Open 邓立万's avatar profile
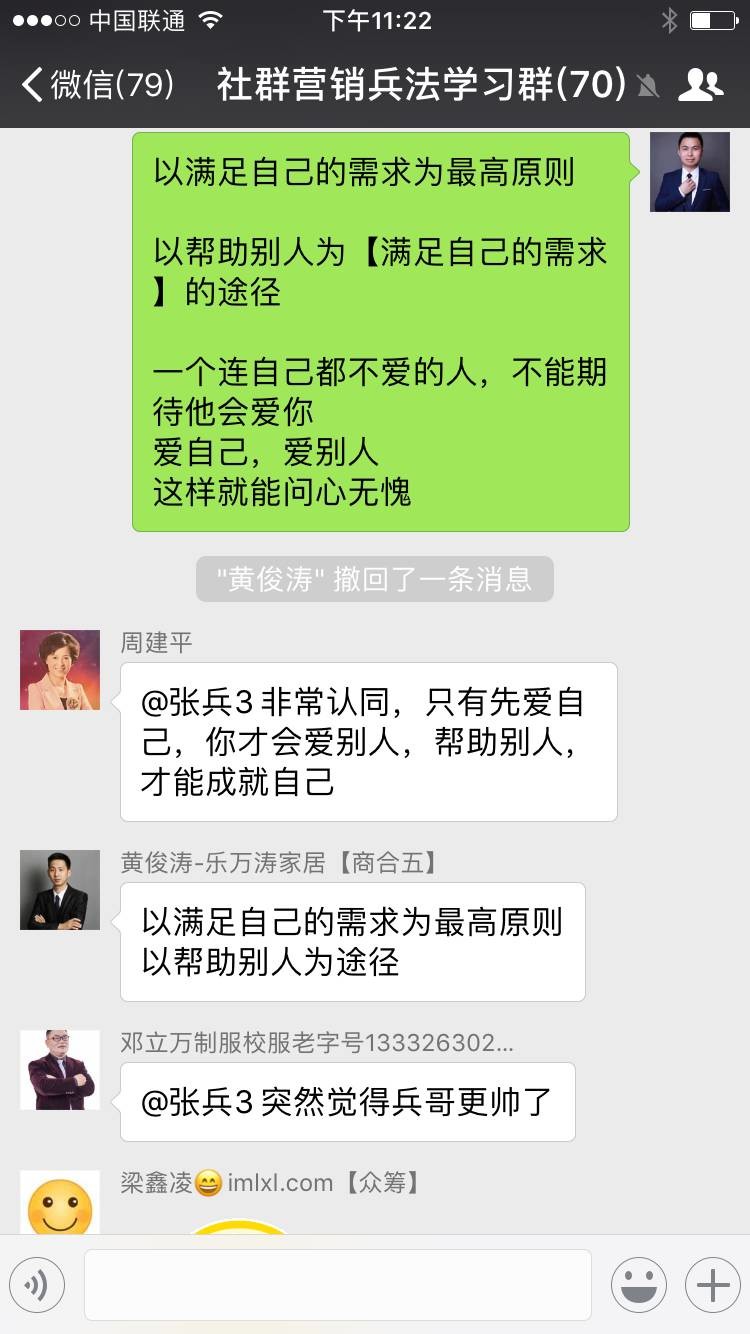750x1334 pixels. (60, 1070)
